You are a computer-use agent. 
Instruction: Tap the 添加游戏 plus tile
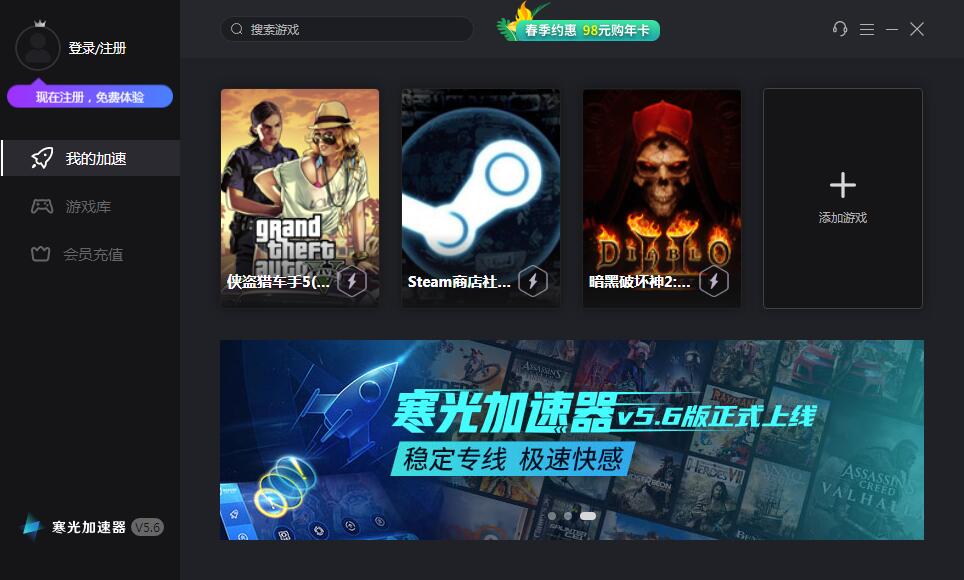tap(842, 198)
